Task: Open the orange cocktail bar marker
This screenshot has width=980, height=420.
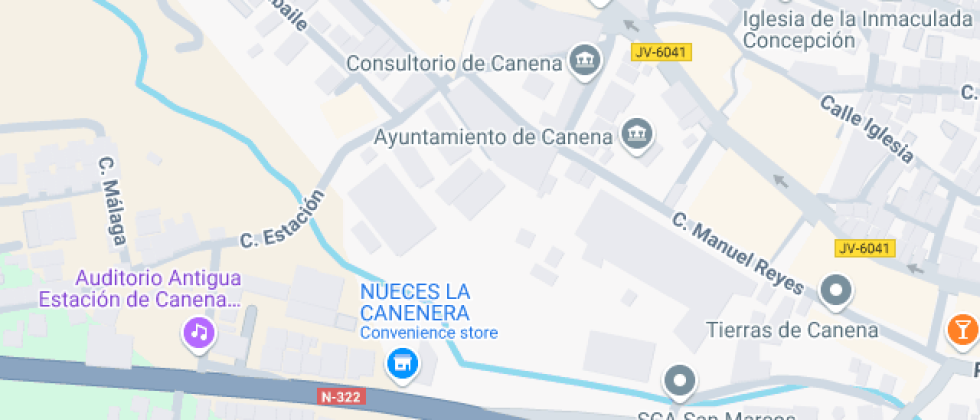Action: (962, 331)
